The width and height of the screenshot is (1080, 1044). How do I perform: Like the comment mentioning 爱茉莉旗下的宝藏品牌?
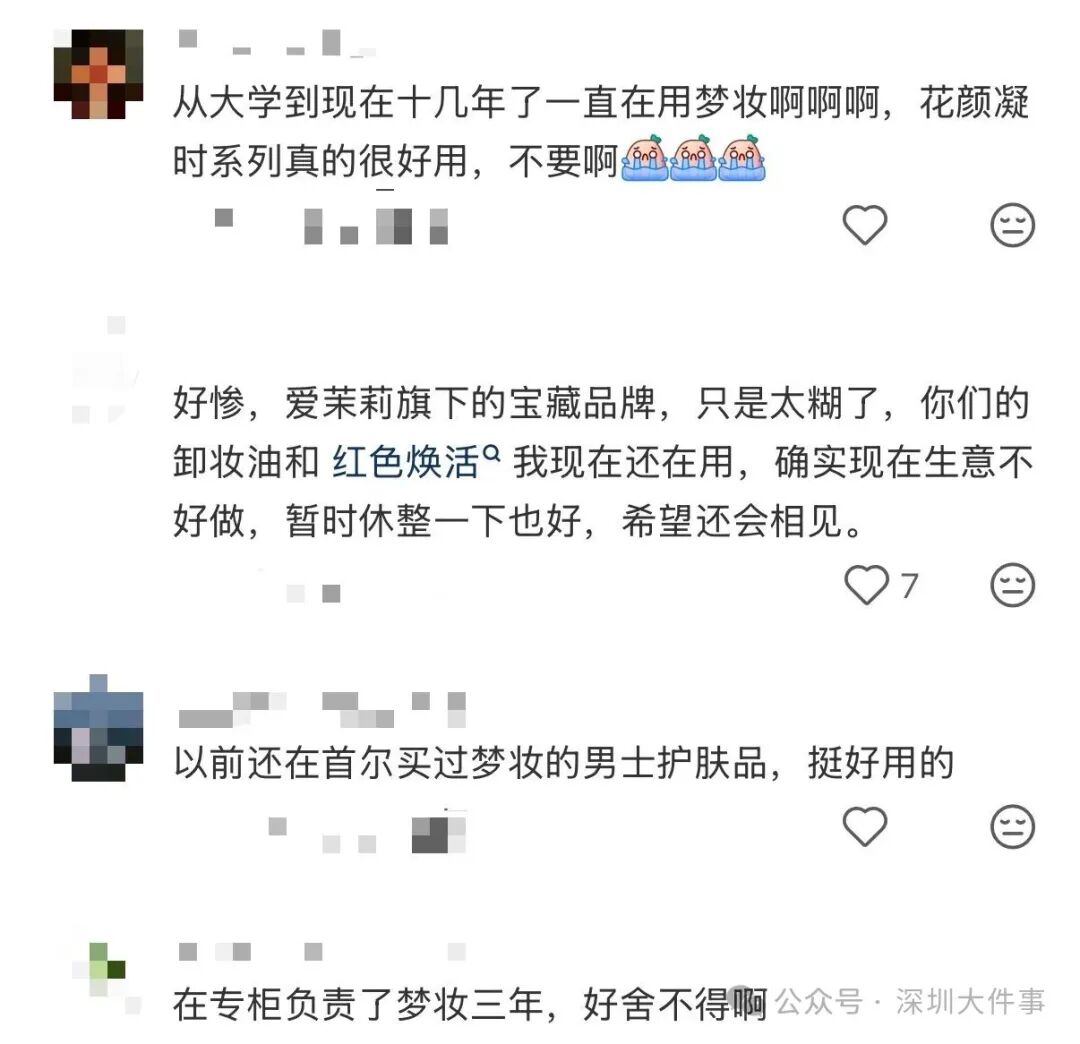pyautogui.click(x=866, y=585)
